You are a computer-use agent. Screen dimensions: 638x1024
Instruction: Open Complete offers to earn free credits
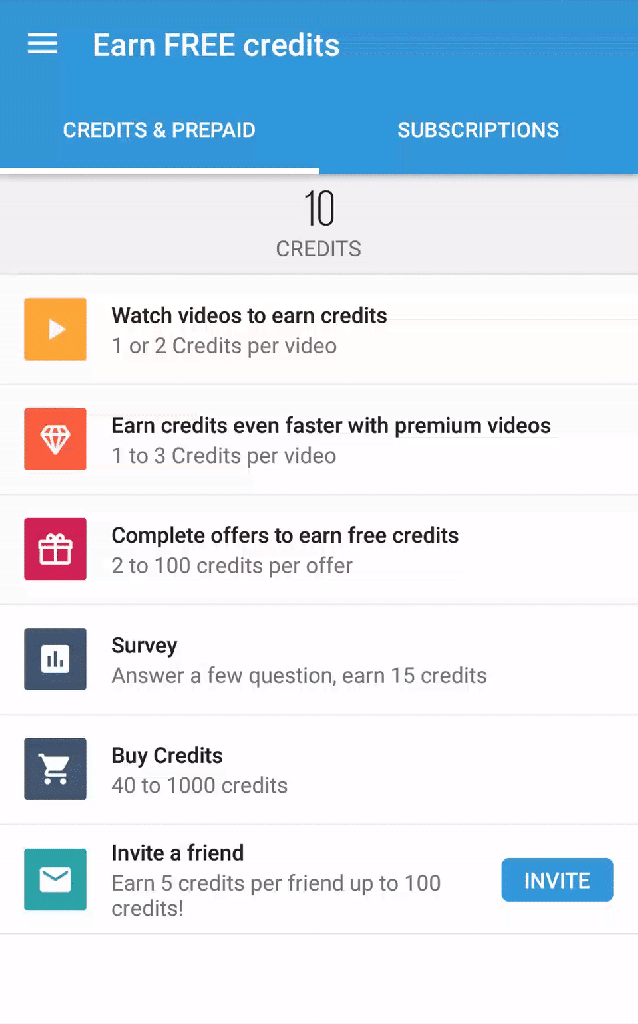tap(285, 550)
